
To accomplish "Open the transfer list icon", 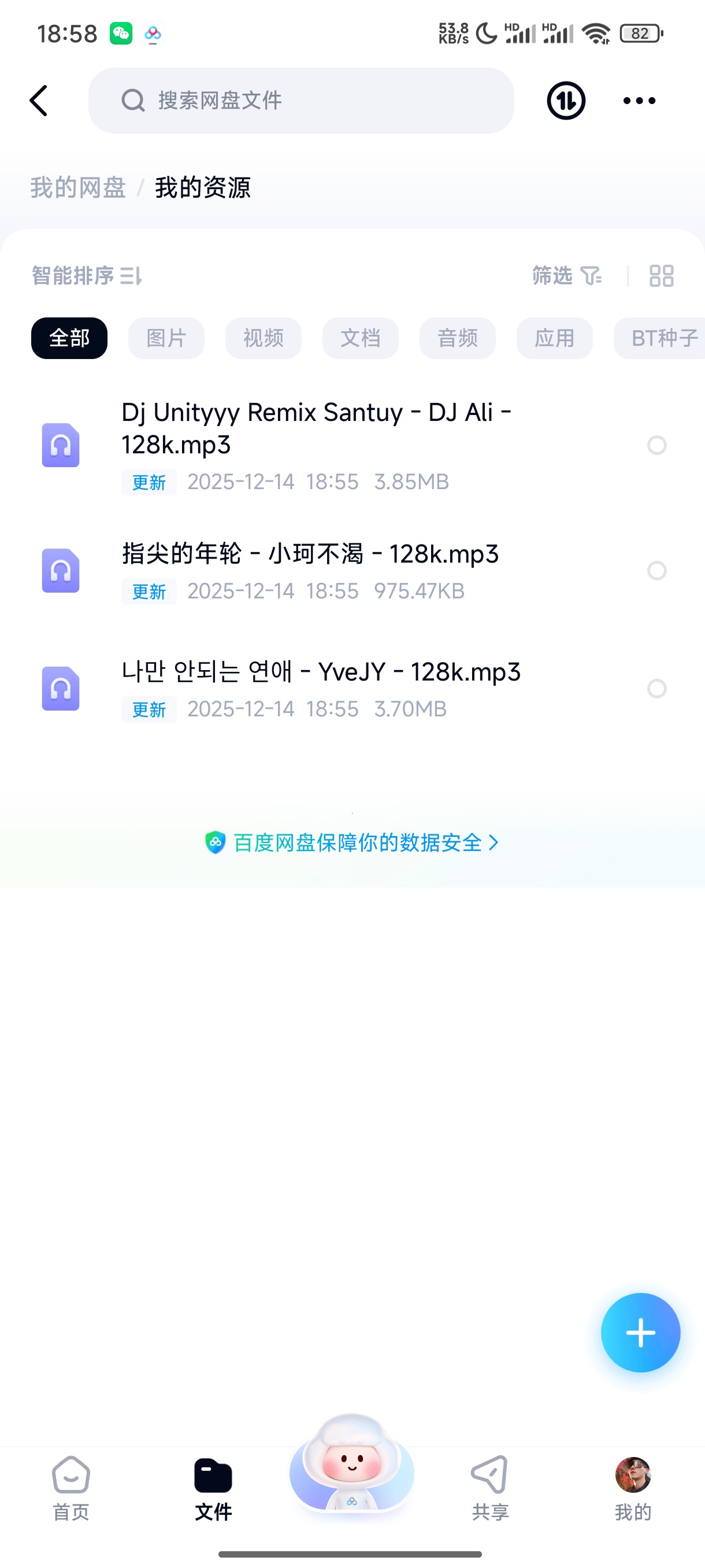I will 566,101.
